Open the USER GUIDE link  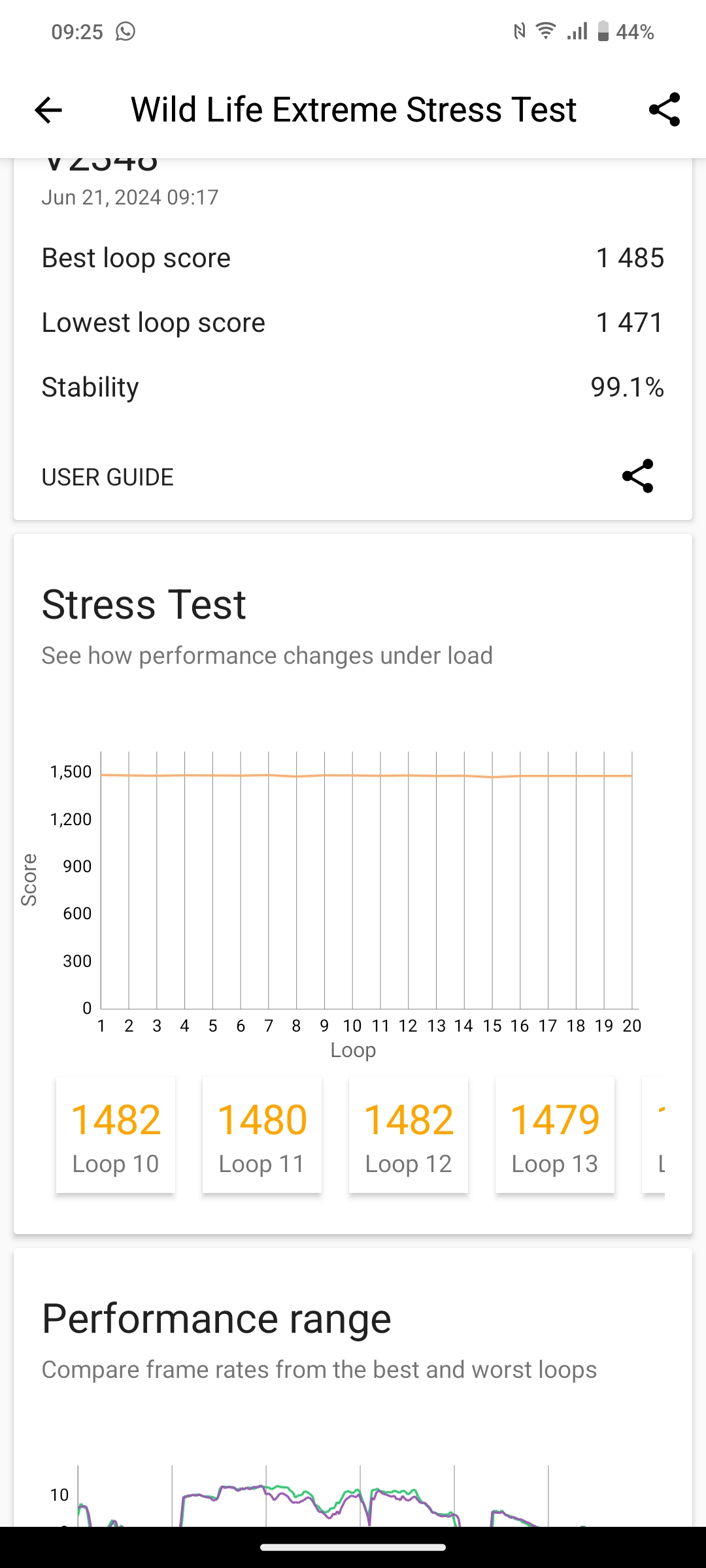click(x=108, y=478)
